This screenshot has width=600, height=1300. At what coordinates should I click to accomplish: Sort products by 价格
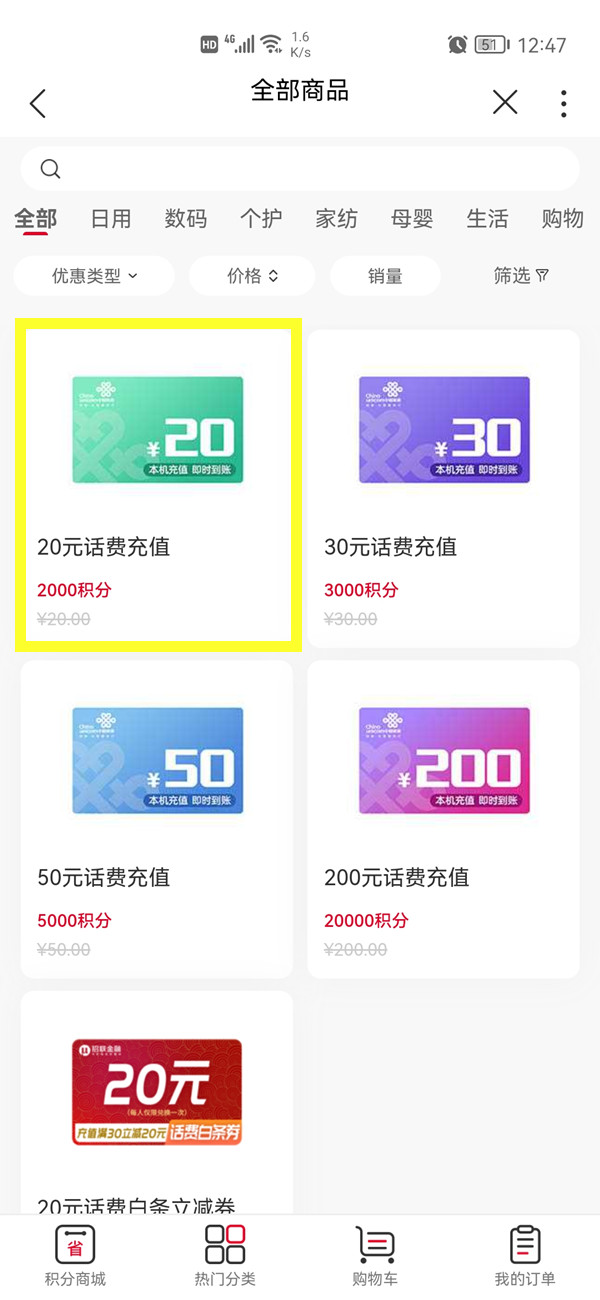click(252, 276)
